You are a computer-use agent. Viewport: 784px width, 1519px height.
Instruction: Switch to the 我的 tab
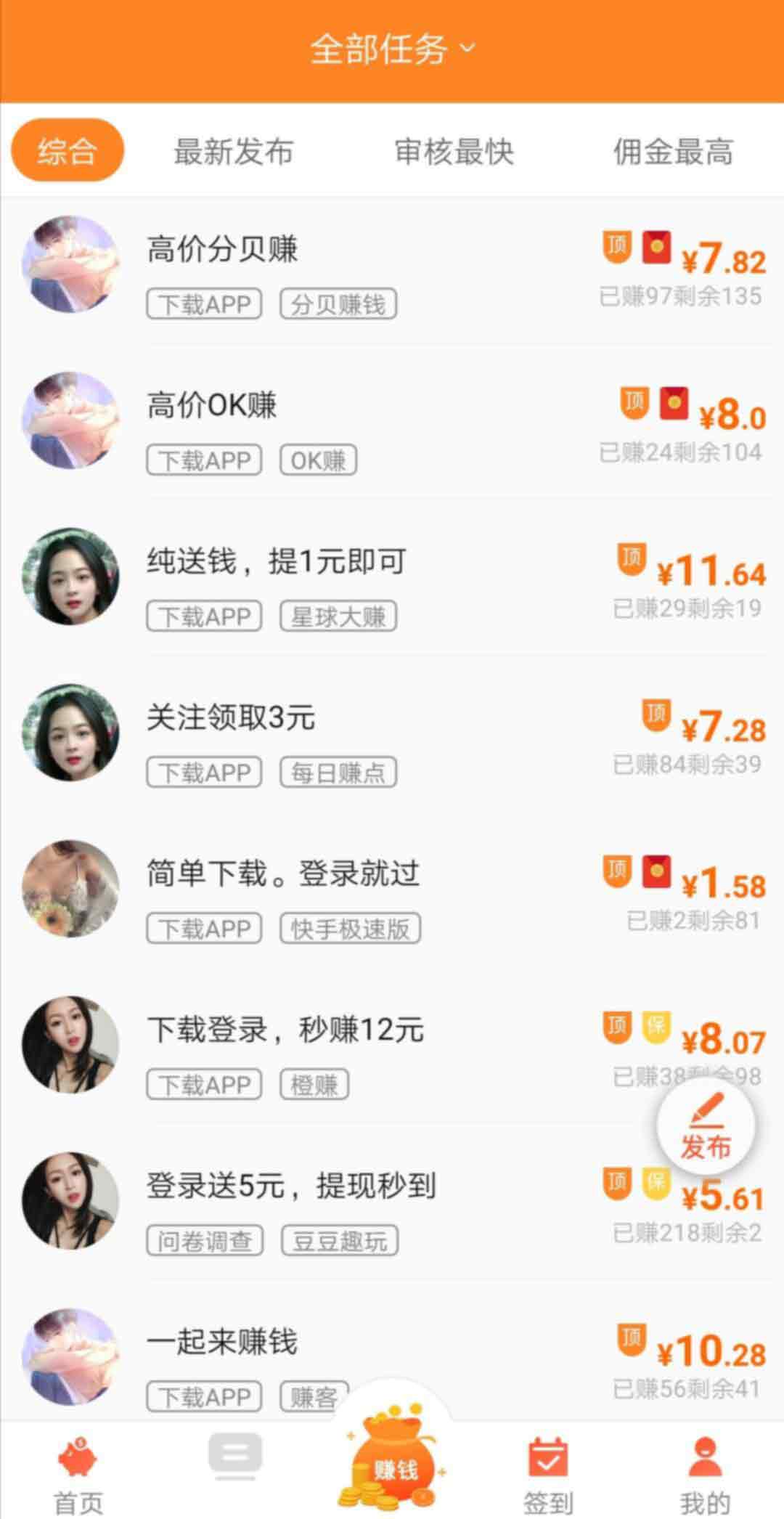pos(706,1475)
